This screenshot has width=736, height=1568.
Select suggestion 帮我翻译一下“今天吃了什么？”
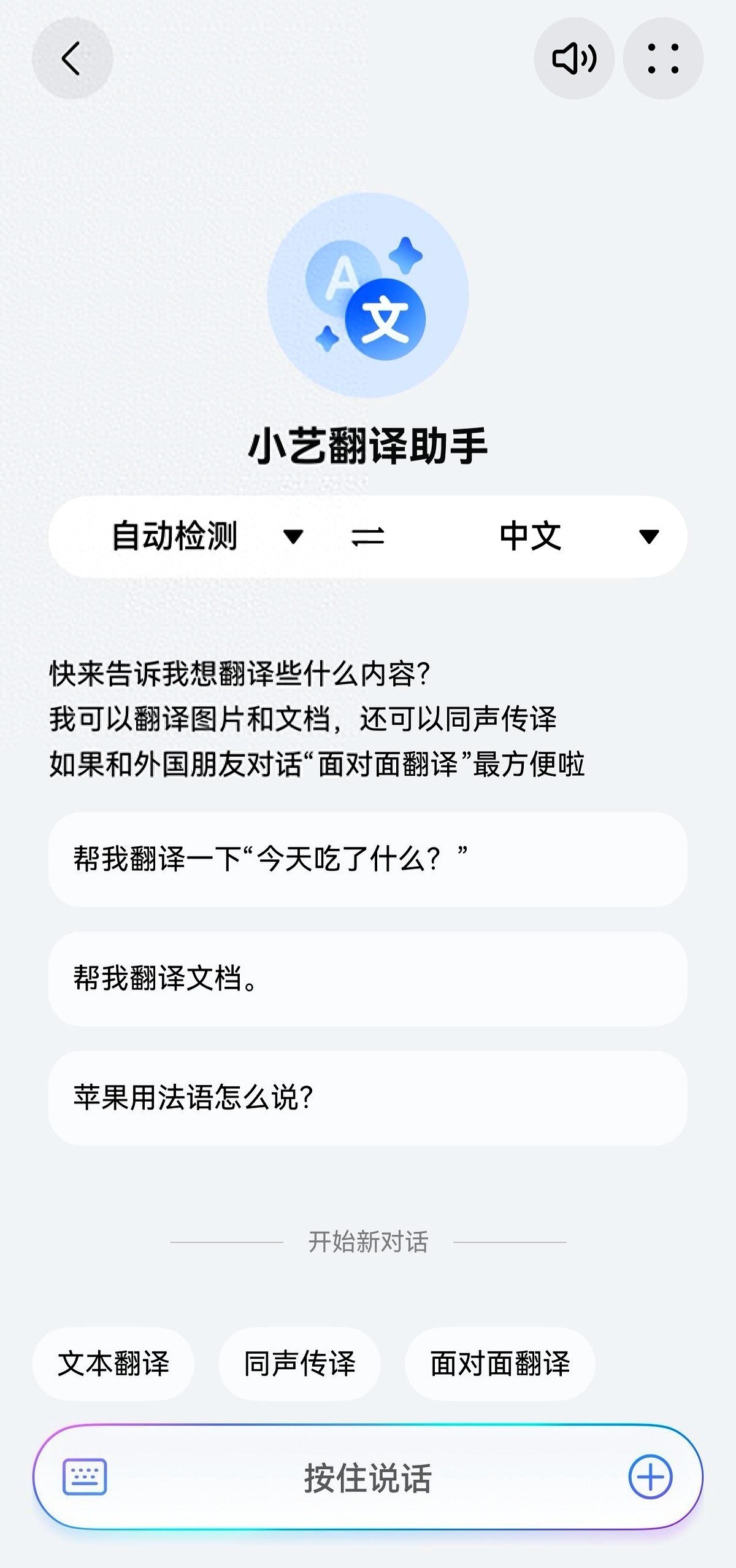[367, 859]
